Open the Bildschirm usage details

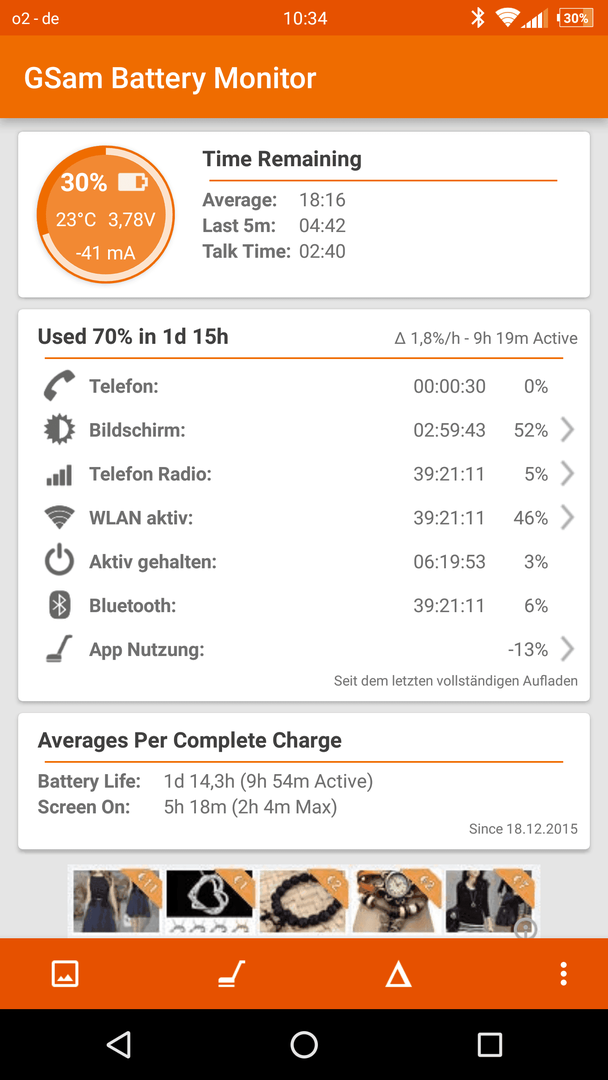point(304,430)
